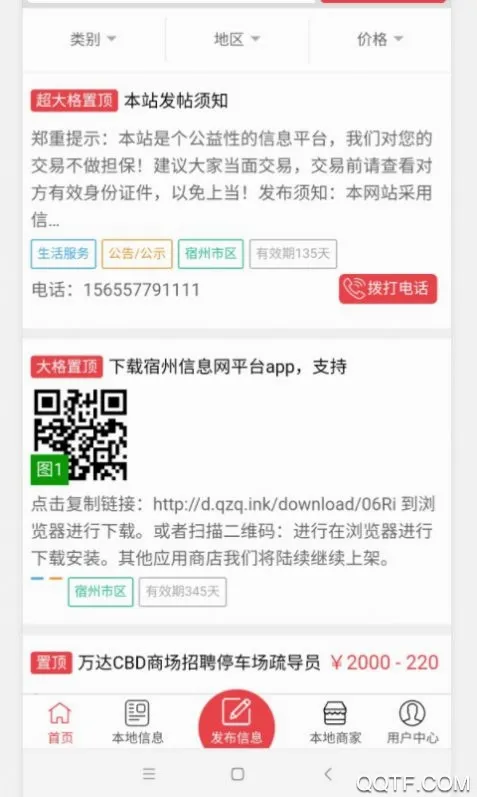The image size is (477, 797).
Task: Open the 本站发帖须知 post
Action: click(x=176, y=101)
